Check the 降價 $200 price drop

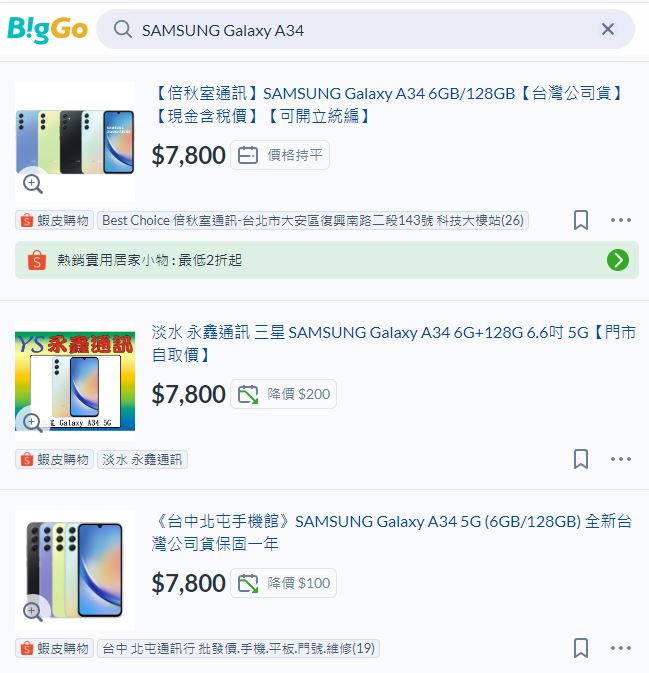[283, 394]
